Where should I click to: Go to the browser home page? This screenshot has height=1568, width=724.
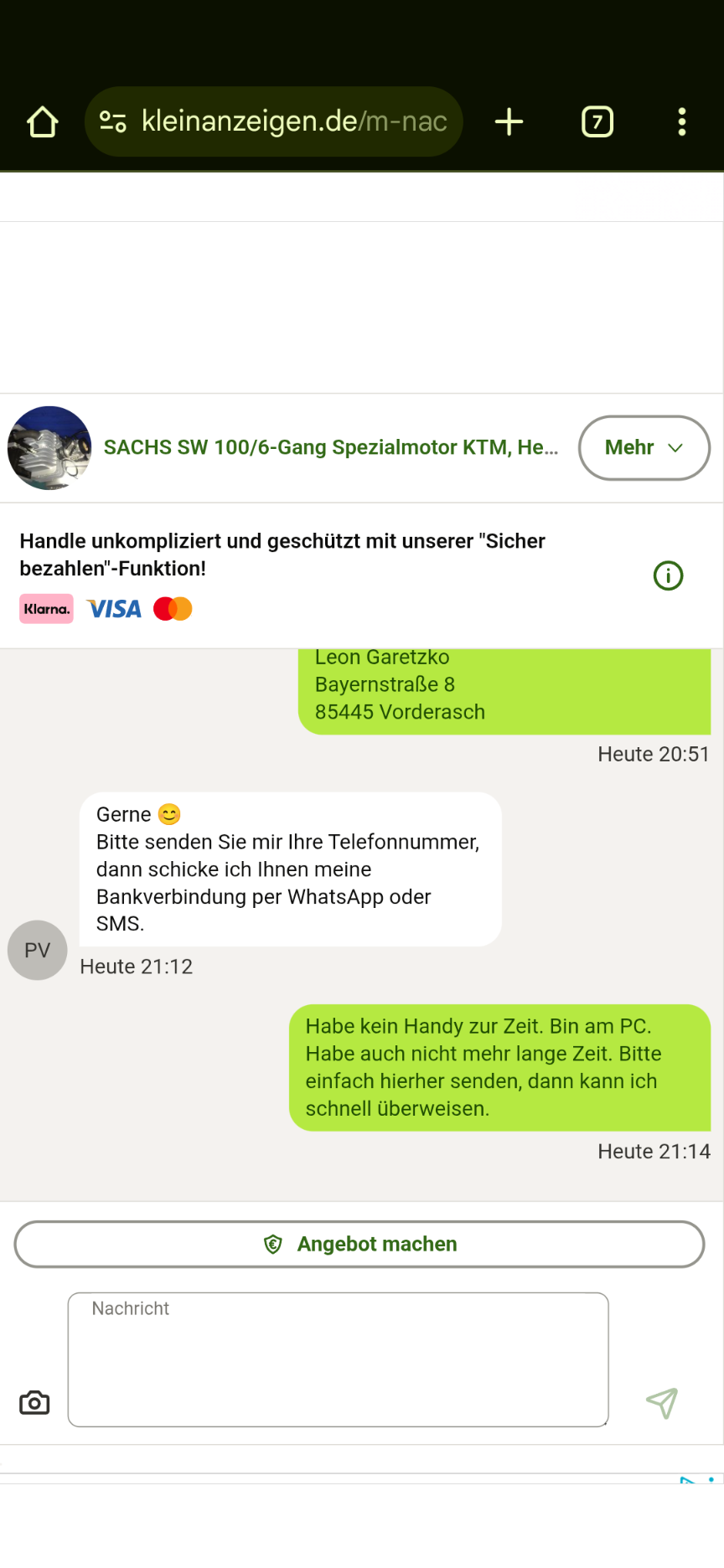[x=42, y=122]
